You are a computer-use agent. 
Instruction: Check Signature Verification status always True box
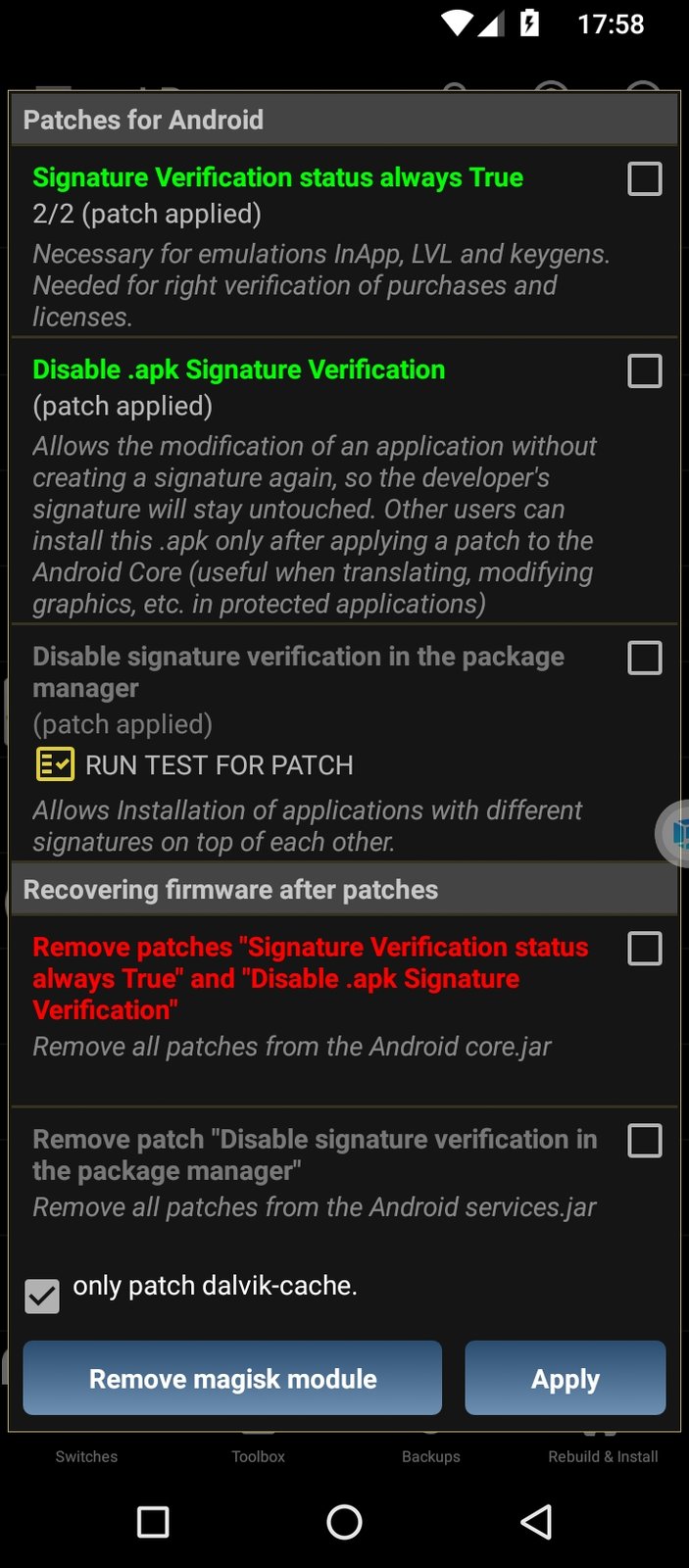644,179
